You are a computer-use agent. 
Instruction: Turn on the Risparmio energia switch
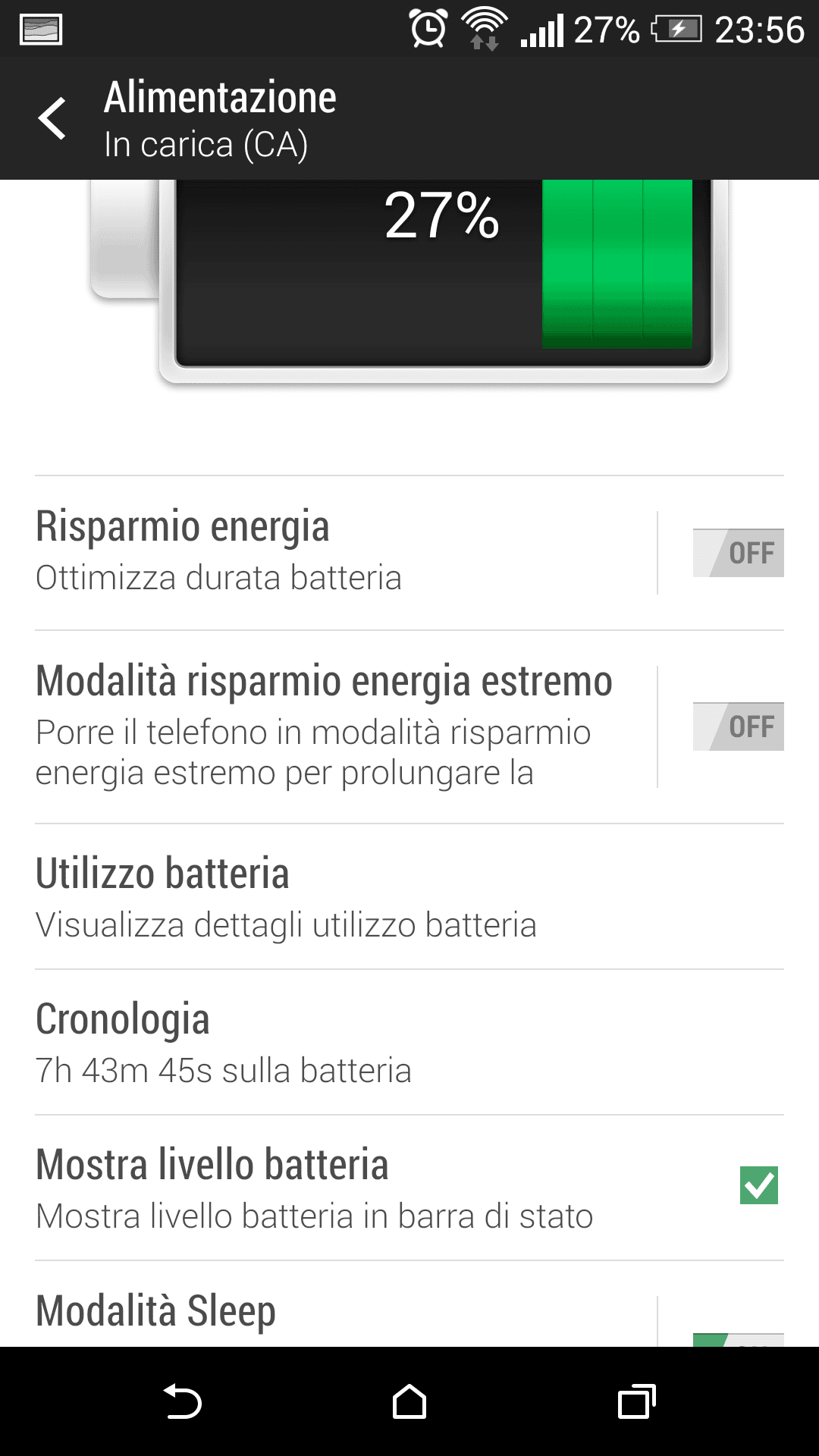(x=738, y=553)
